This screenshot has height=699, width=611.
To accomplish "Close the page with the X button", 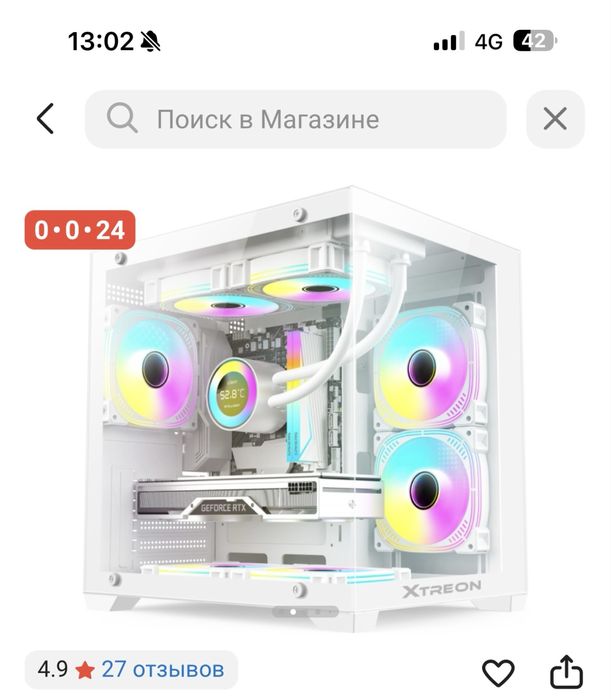I will pos(554,120).
